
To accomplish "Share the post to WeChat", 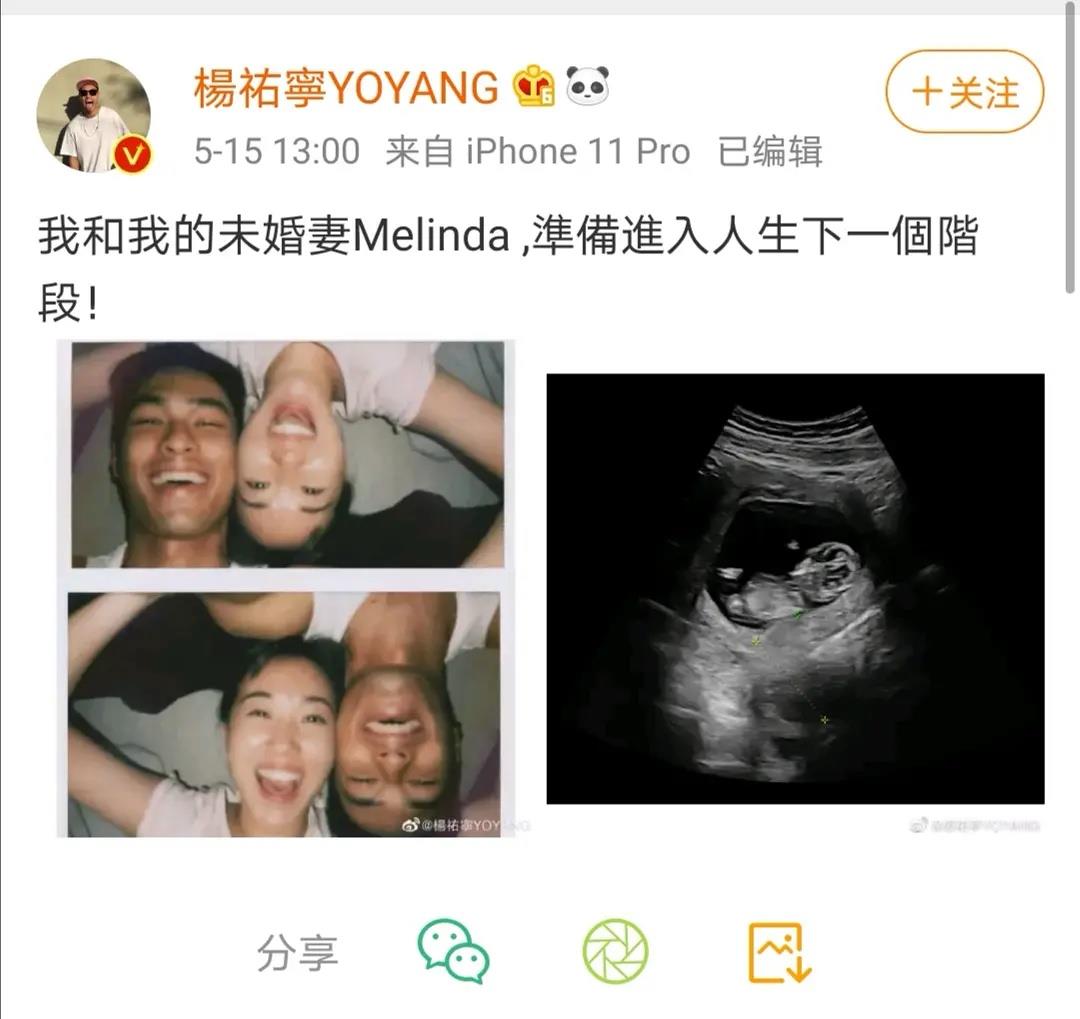I will 452,951.
